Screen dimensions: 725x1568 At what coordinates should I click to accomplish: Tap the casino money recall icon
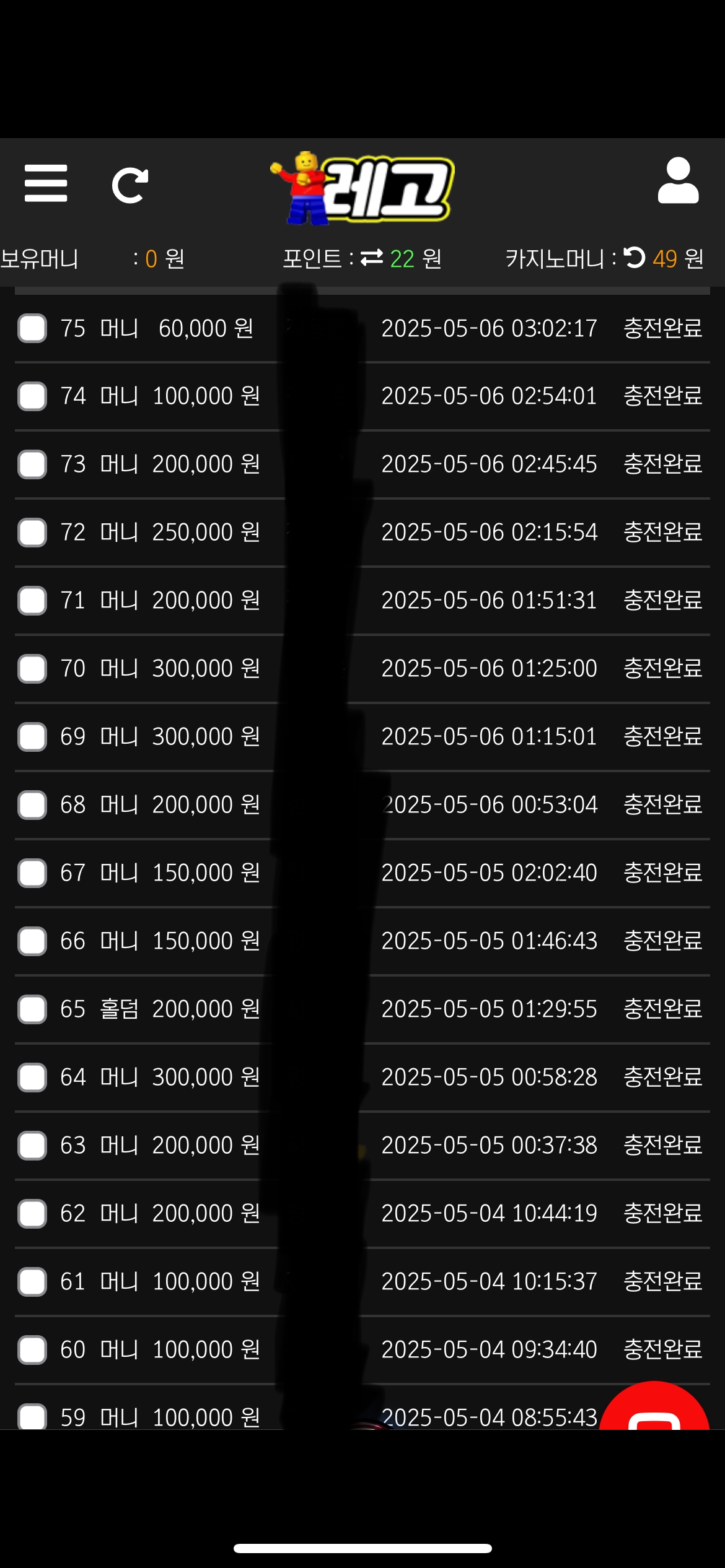635,258
